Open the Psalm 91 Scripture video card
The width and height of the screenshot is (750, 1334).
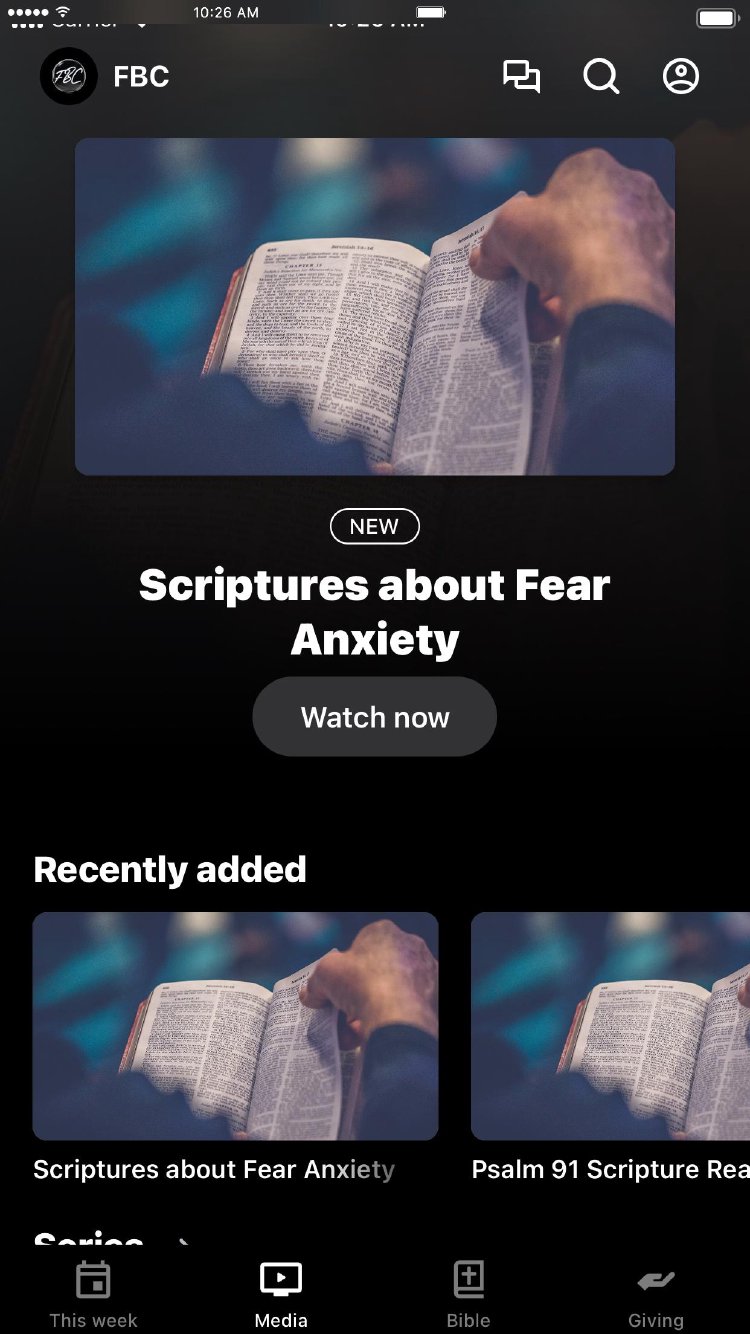click(x=610, y=1026)
